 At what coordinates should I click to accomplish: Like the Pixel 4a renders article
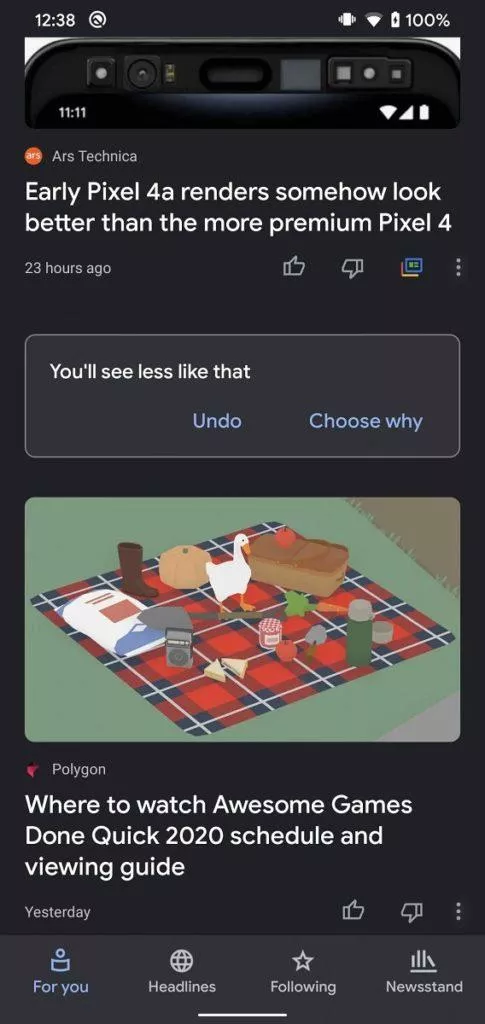click(294, 266)
